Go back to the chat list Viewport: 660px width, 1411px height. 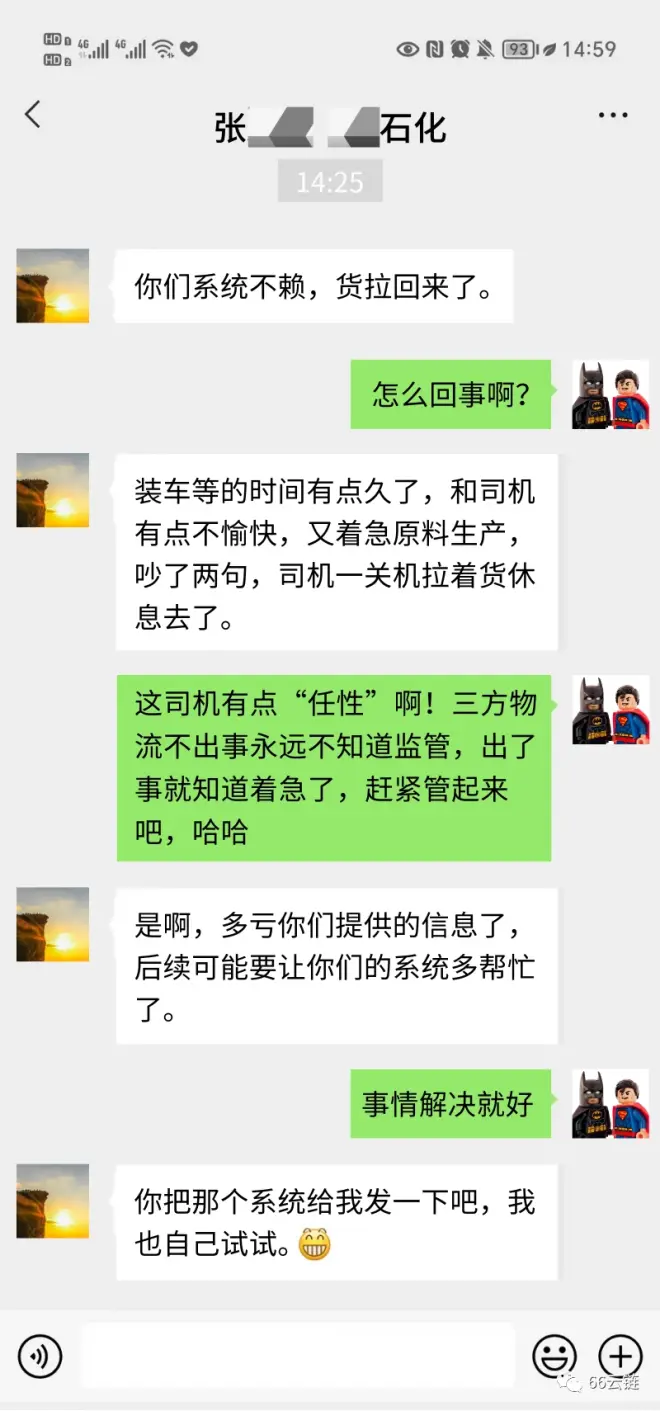(x=33, y=115)
